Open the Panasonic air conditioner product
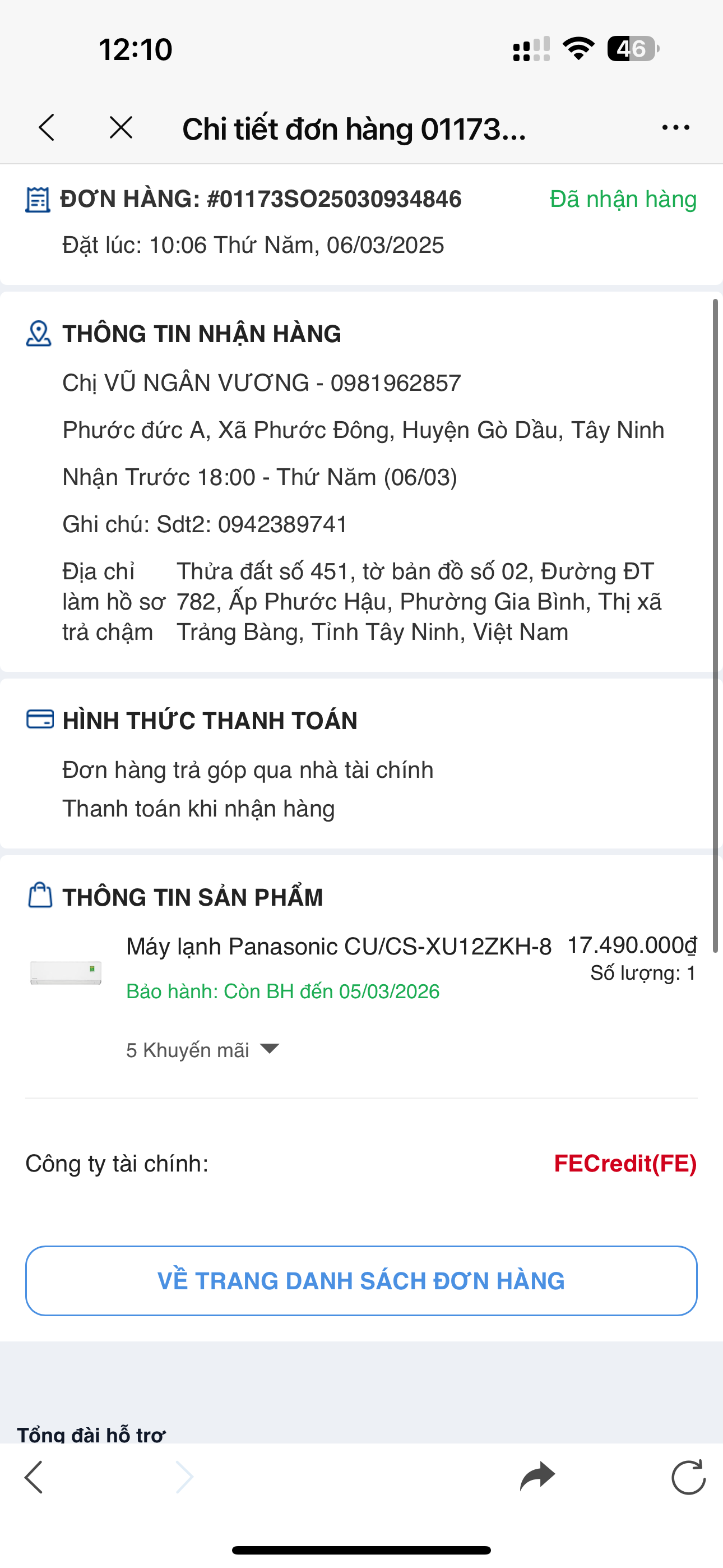Viewport: 723px width, 1568px height. pos(339,947)
